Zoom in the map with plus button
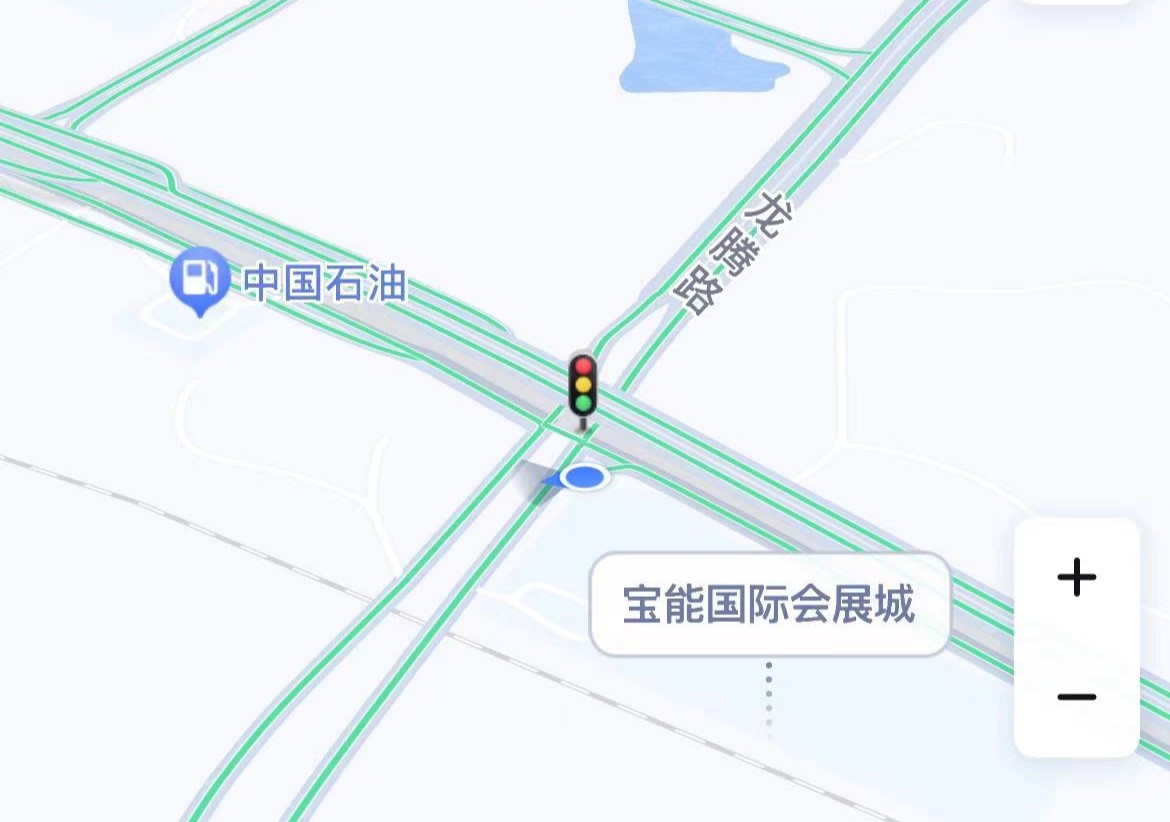 (1076, 578)
